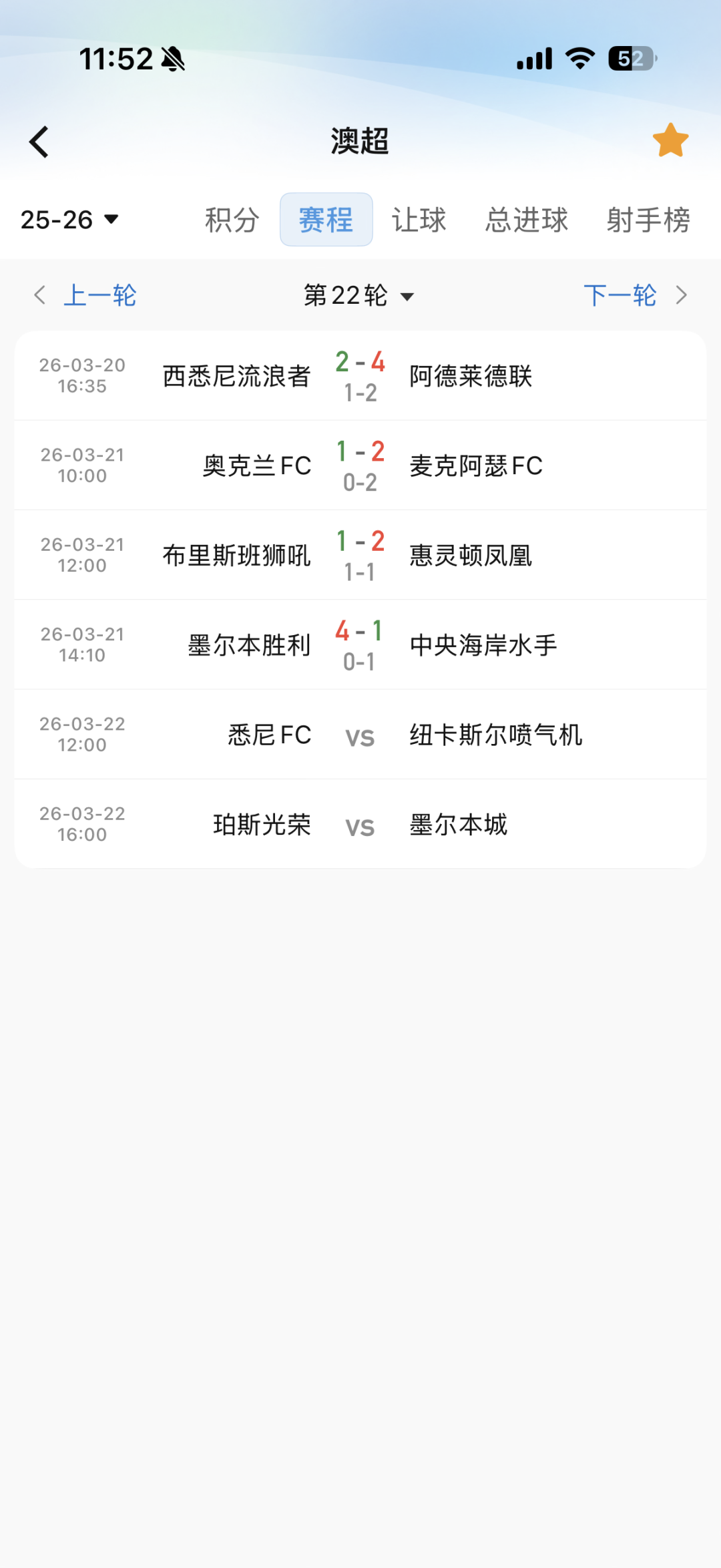This screenshot has width=721, height=1568.
Task: Open the 奥克兰FC vs 麦克阿瑟FC match
Action: (x=360, y=465)
